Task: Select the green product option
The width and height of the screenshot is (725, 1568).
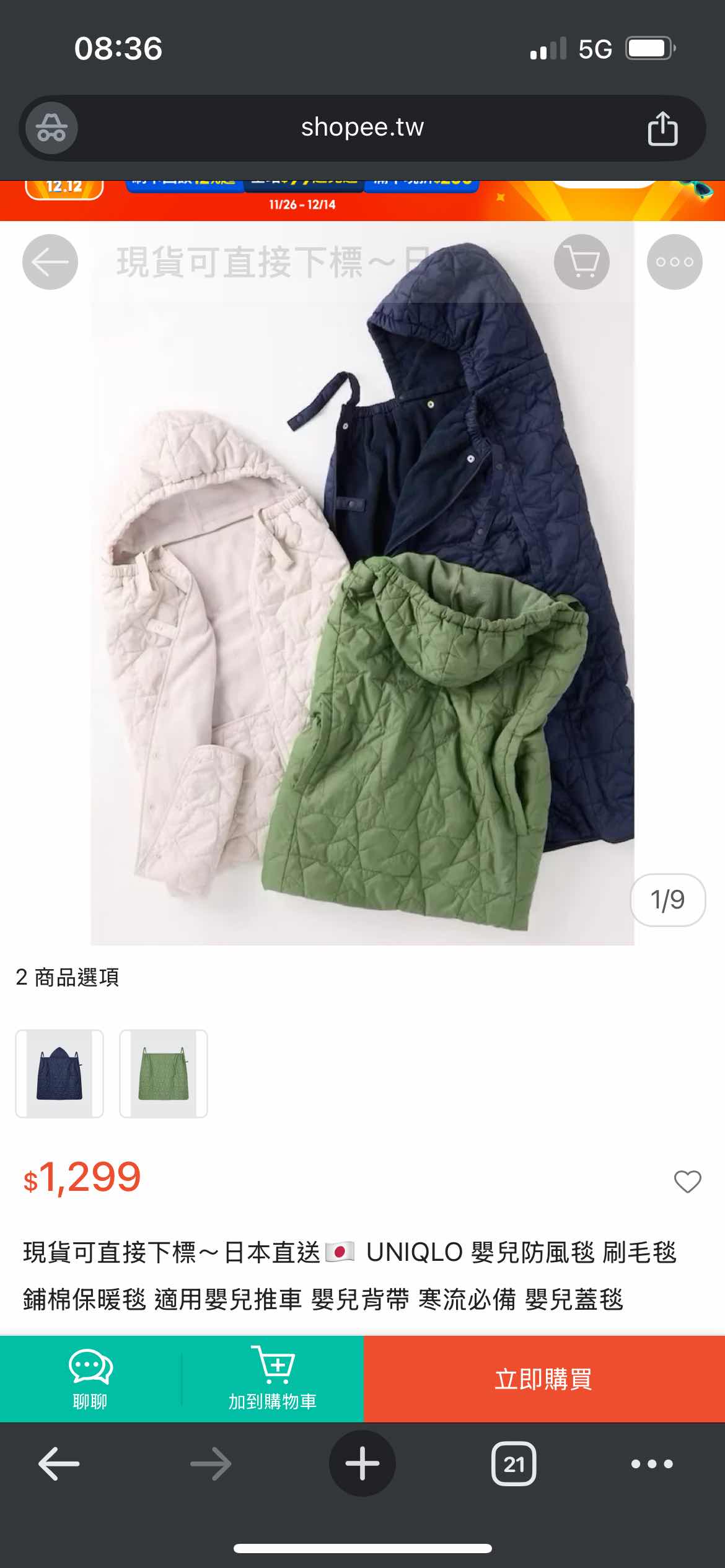Action: (164, 1074)
